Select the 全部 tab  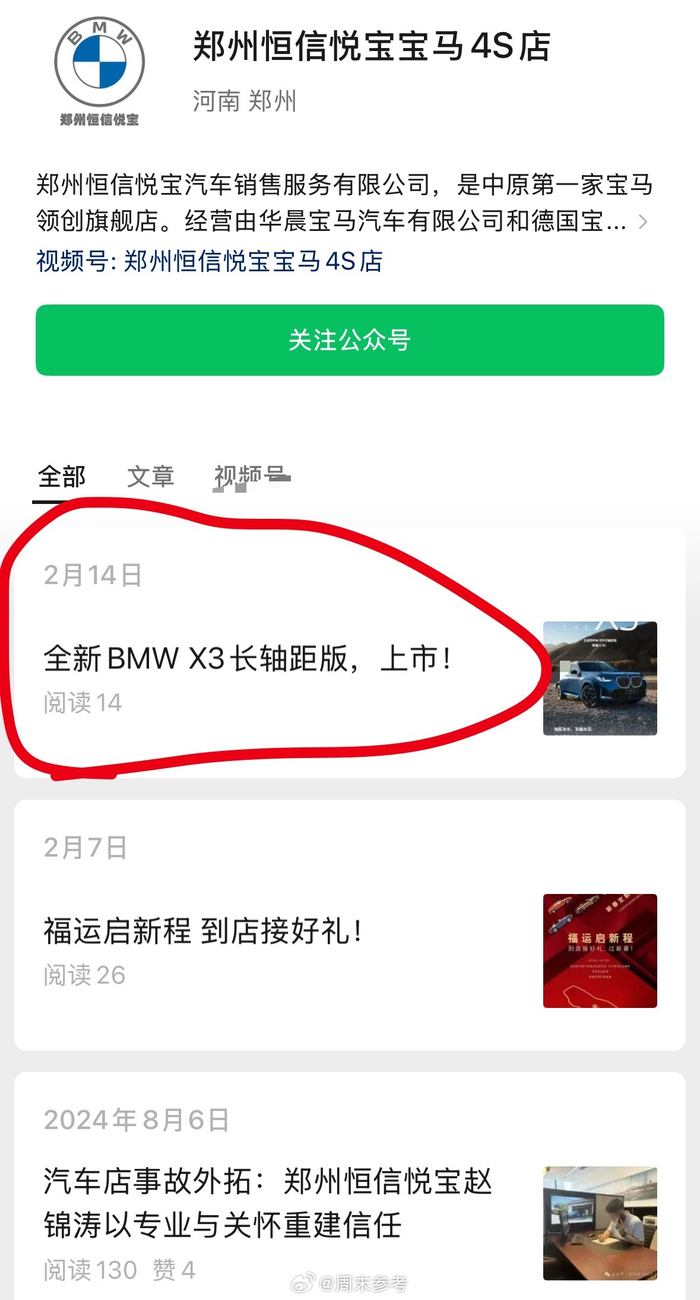tap(62, 477)
